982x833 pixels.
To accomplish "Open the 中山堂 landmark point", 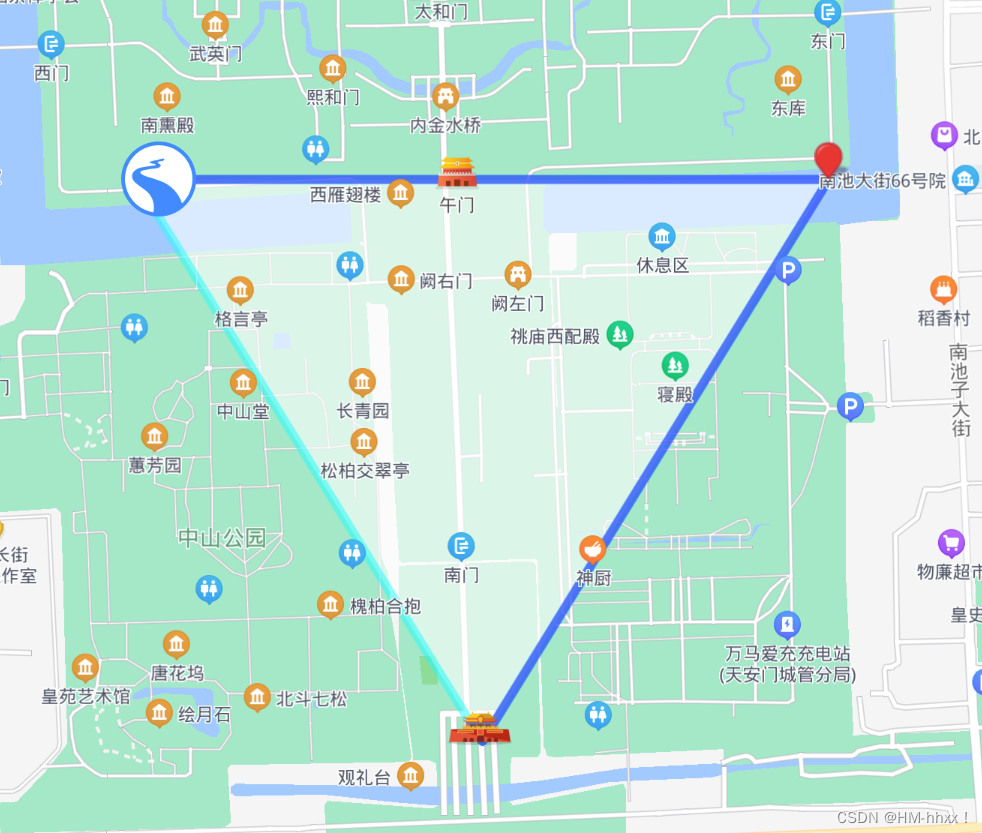I will coord(243,383).
